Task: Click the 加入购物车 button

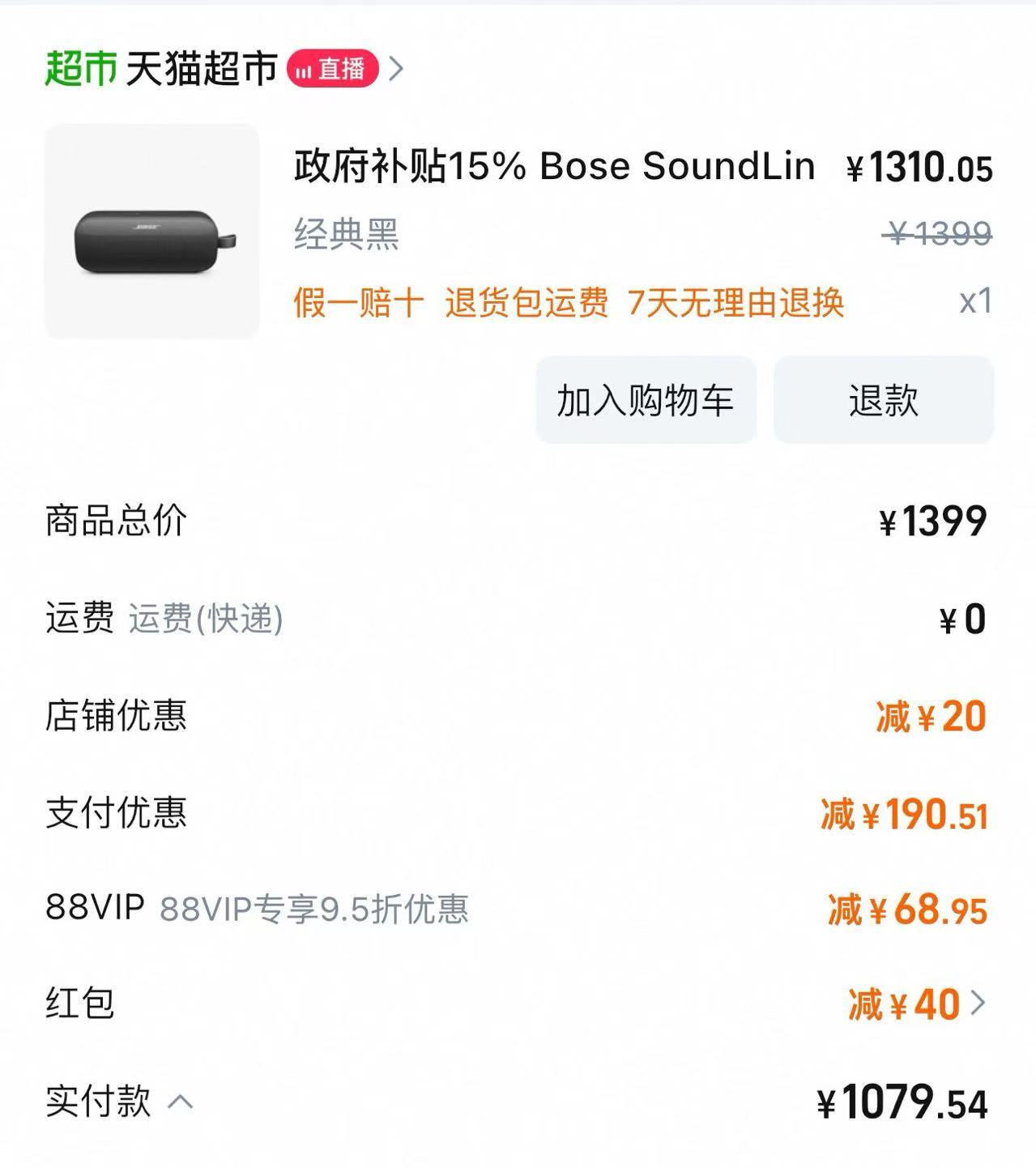Action: (x=645, y=399)
